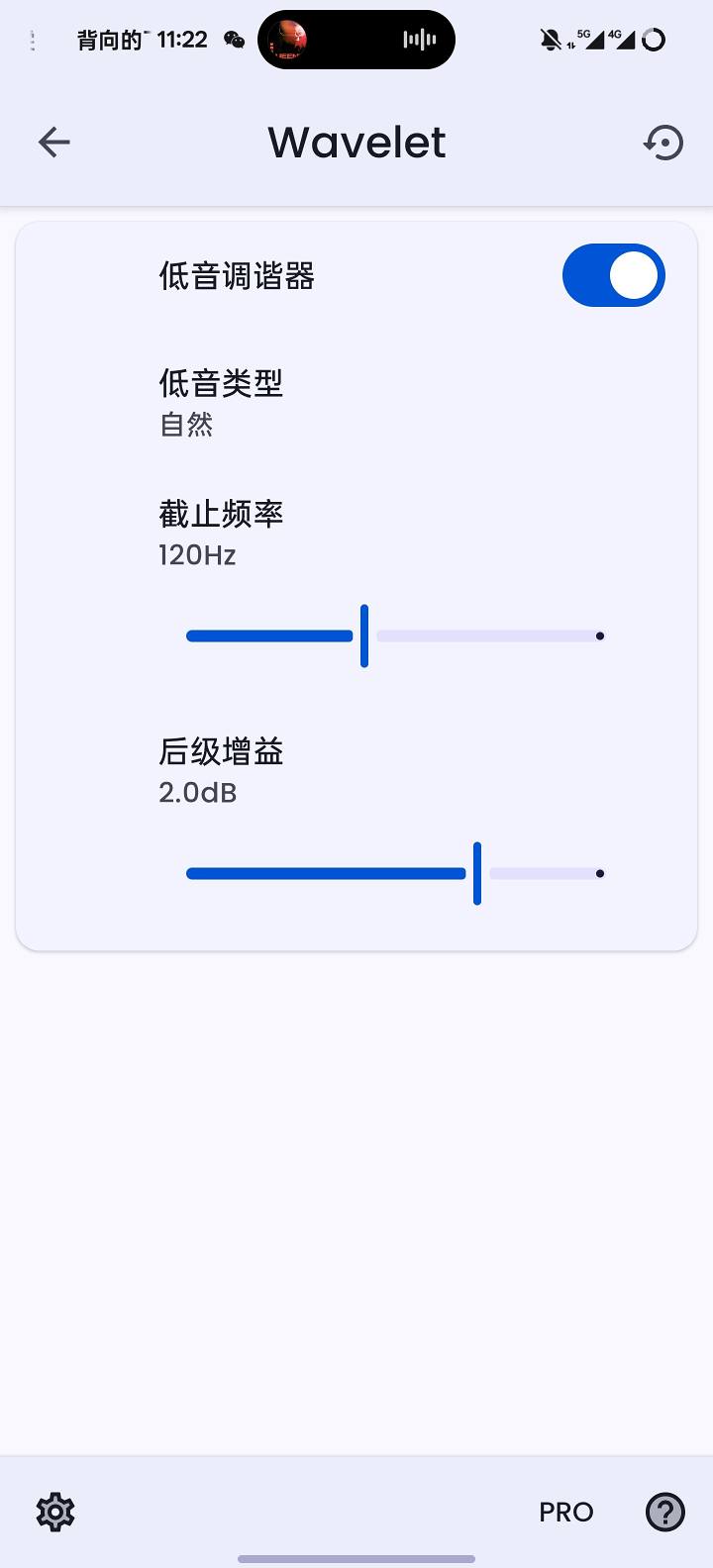Tap the PRO help question mark icon
This screenshot has height=1568, width=713.
(664, 1512)
